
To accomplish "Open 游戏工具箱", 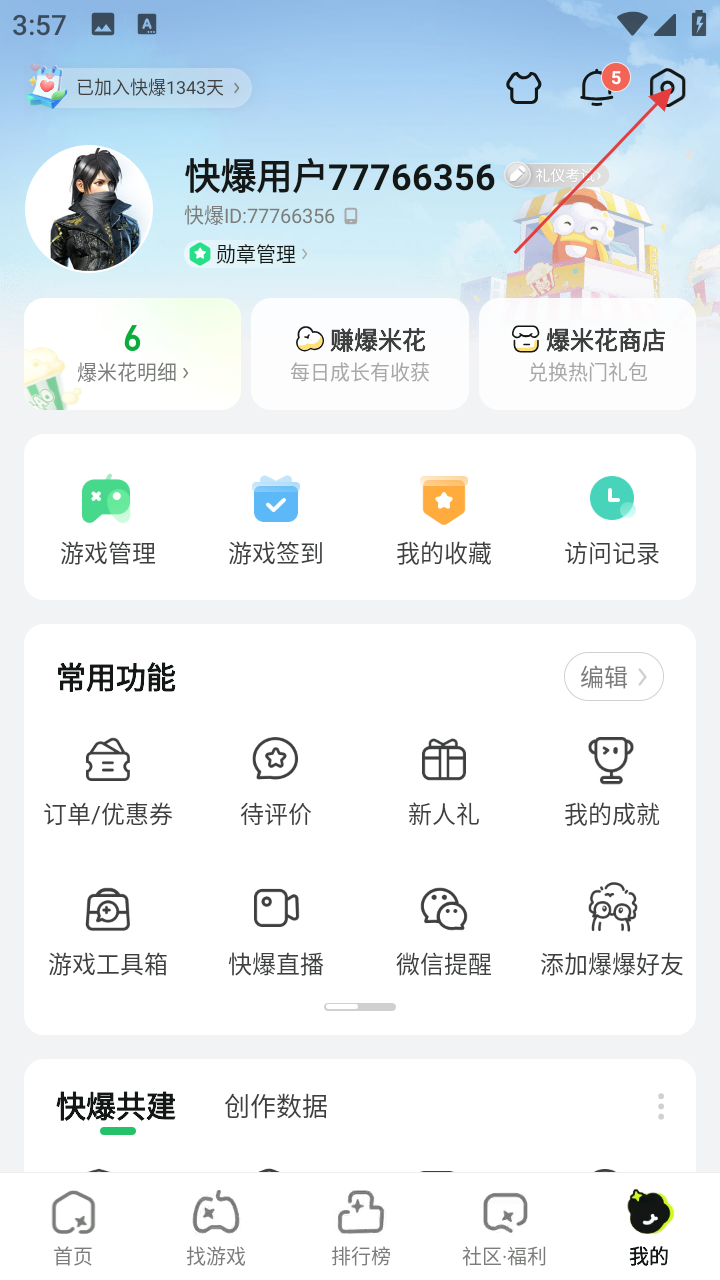I will (x=108, y=930).
